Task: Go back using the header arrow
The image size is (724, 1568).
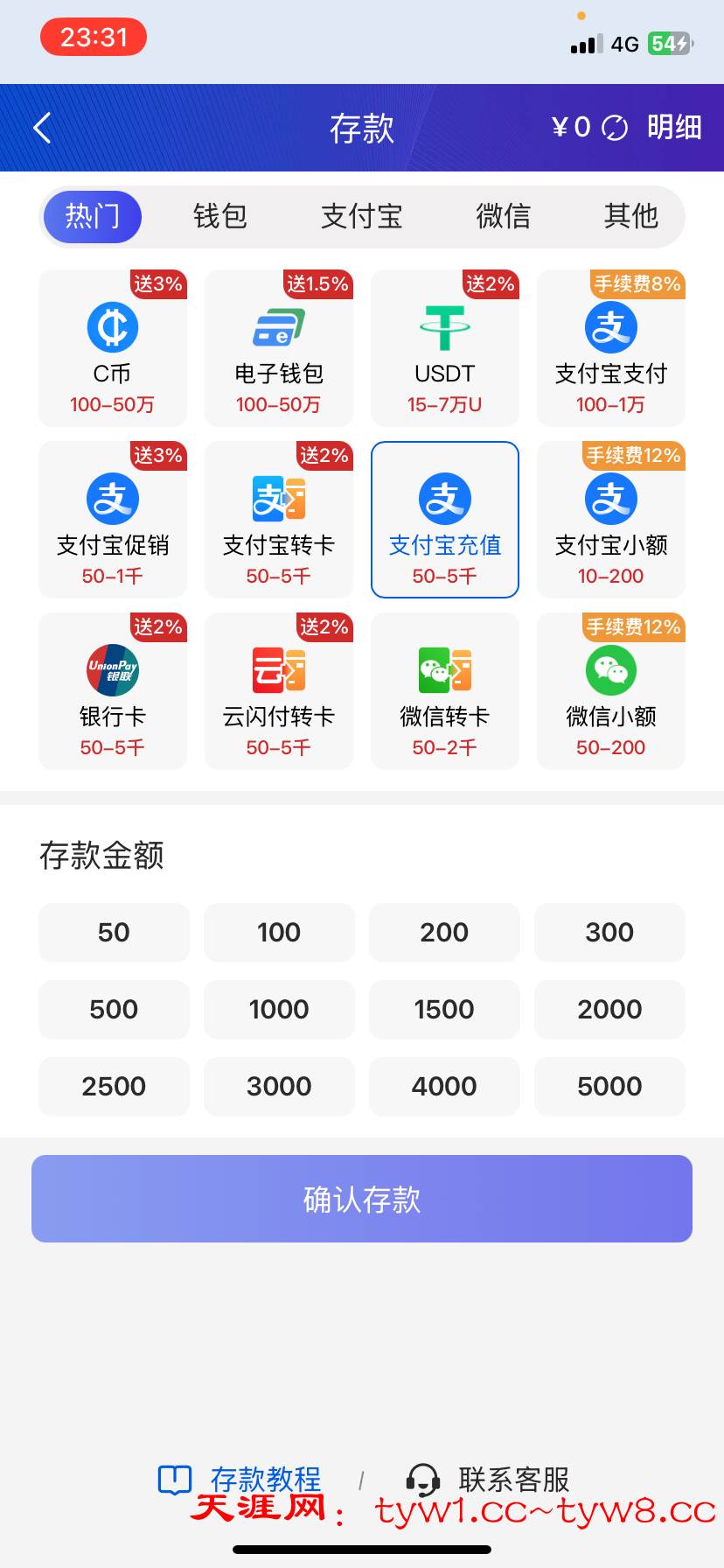Action: click(x=42, y=128)
